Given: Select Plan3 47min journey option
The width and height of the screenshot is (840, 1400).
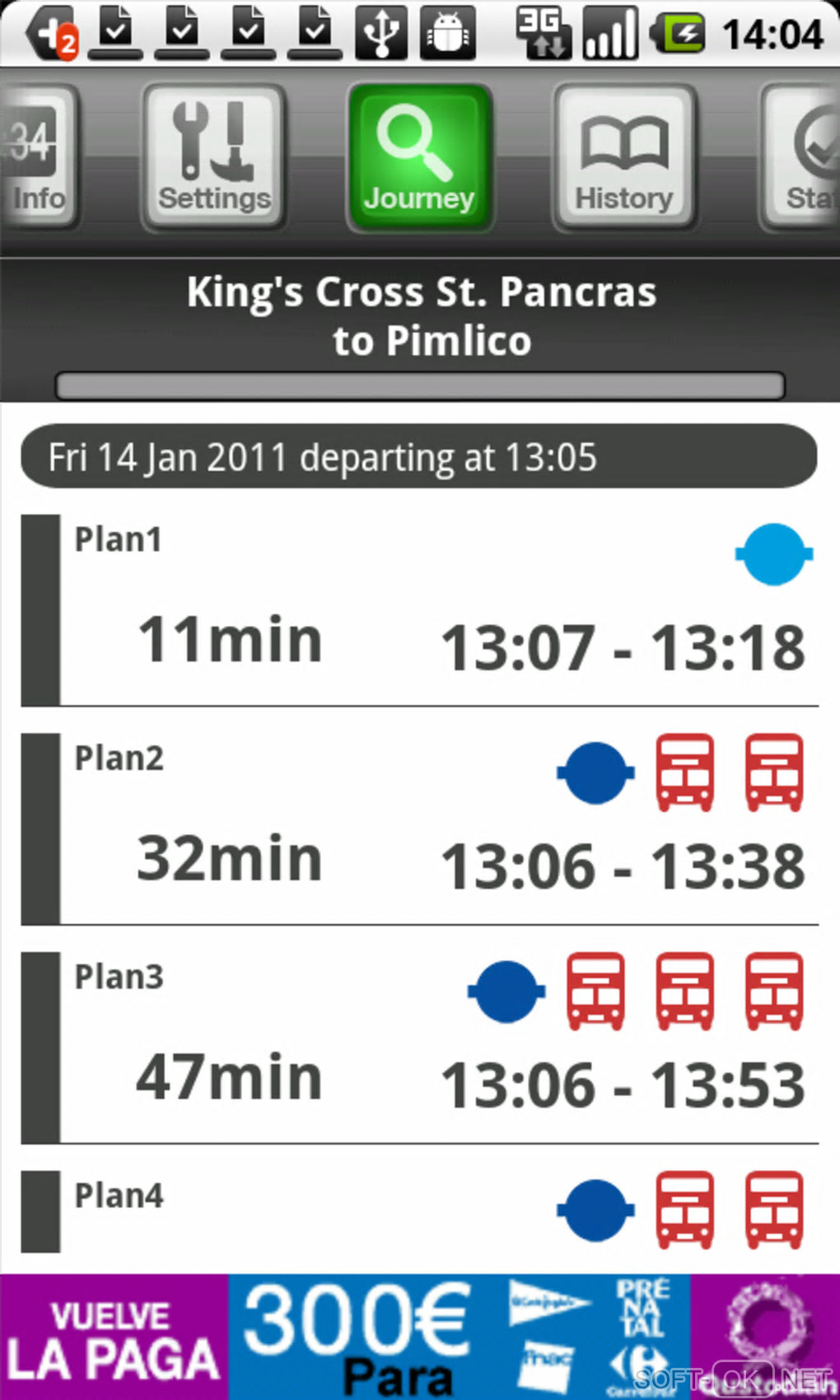Looking at the screenshot, I should point(420,1048).
